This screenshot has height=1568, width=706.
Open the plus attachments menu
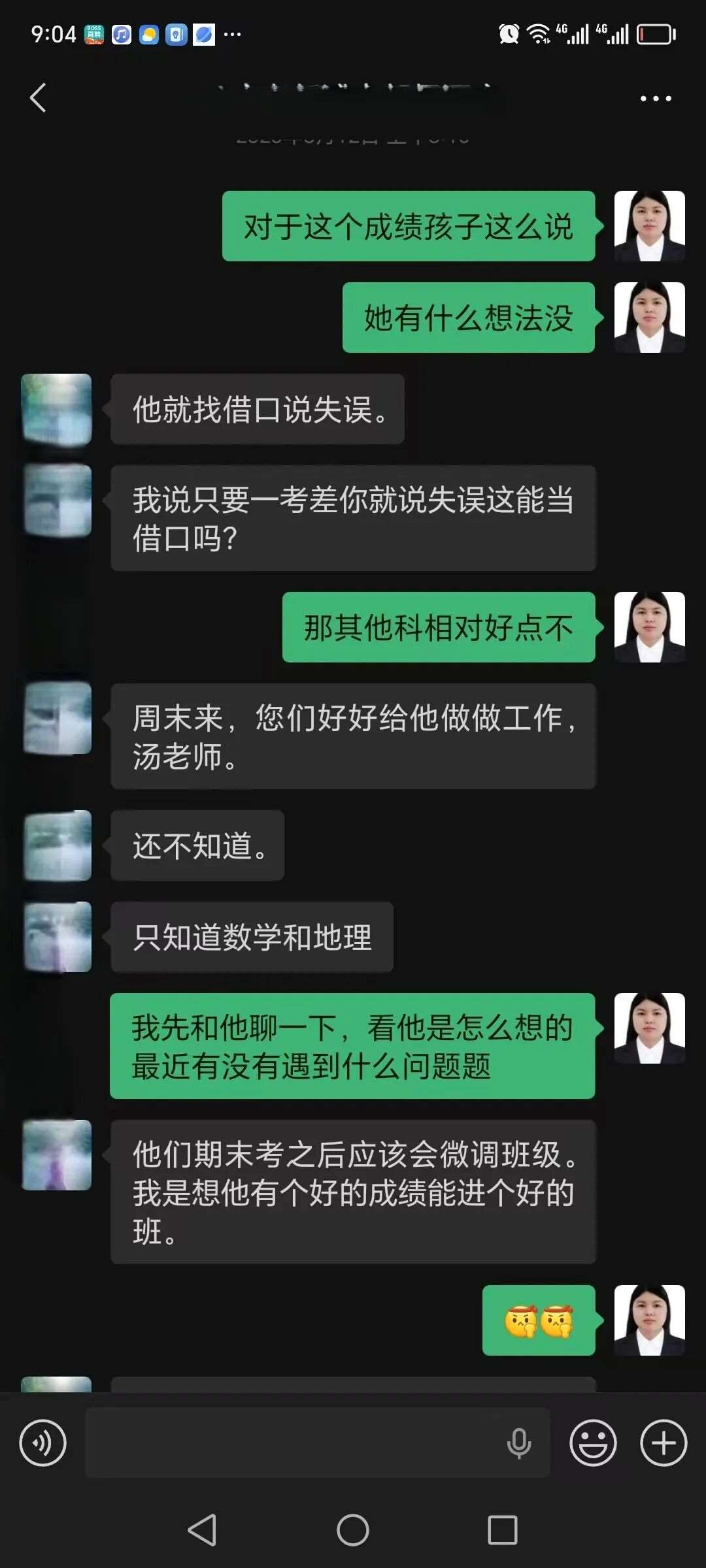[664, 1443]
